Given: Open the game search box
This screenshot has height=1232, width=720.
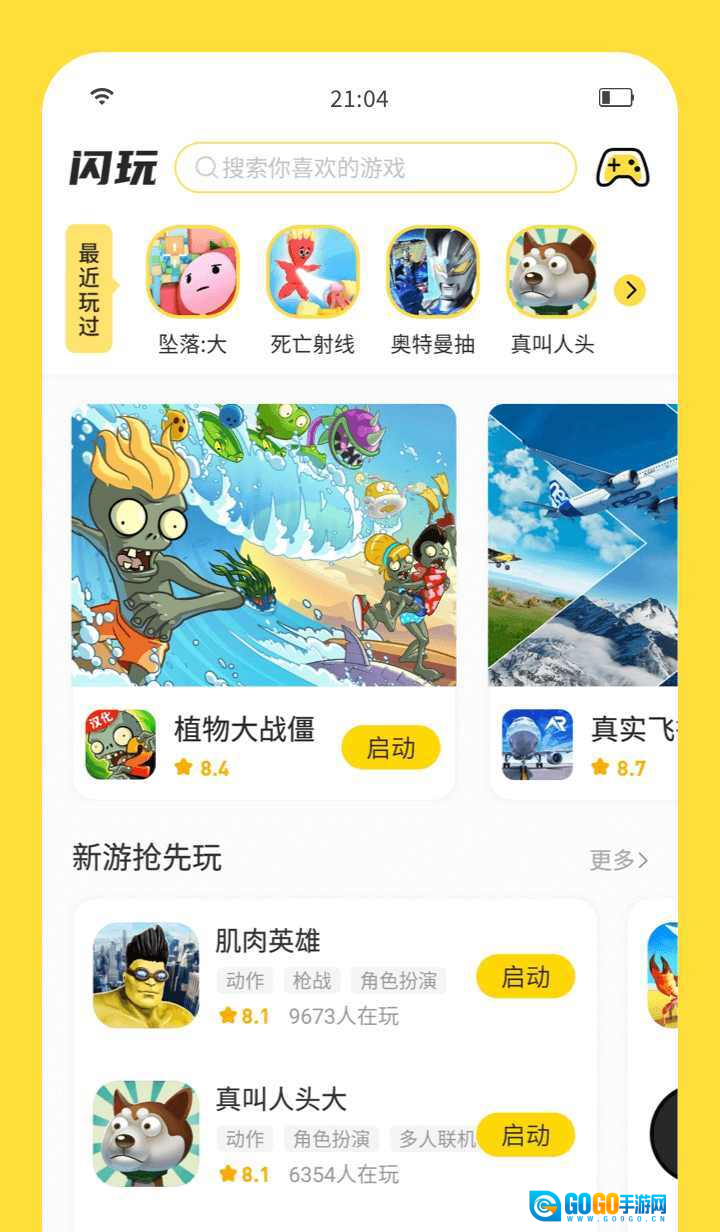Looking at the screenshot, I should [375, 167].
